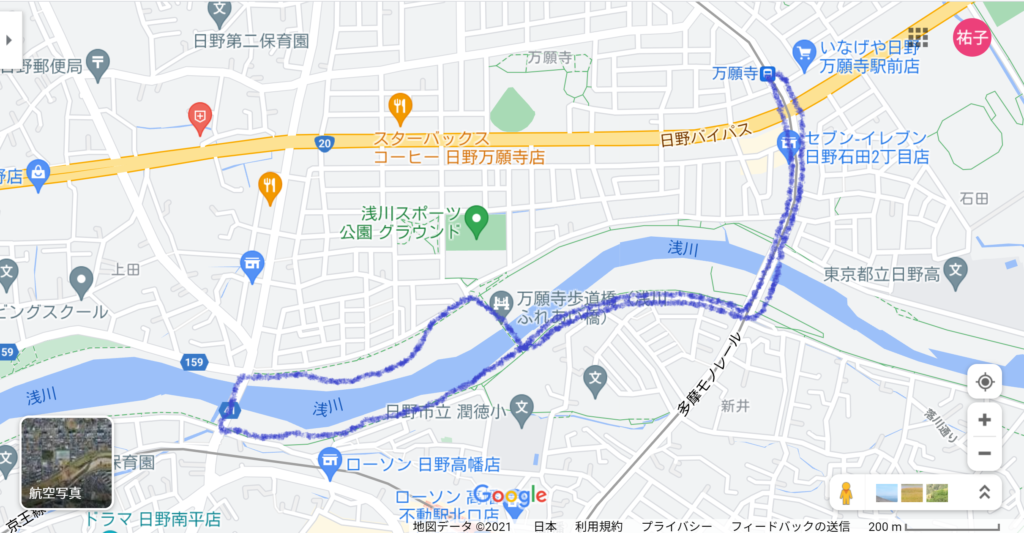
Task: Open the 利用規約 terms link
Action: coord(598,526)
